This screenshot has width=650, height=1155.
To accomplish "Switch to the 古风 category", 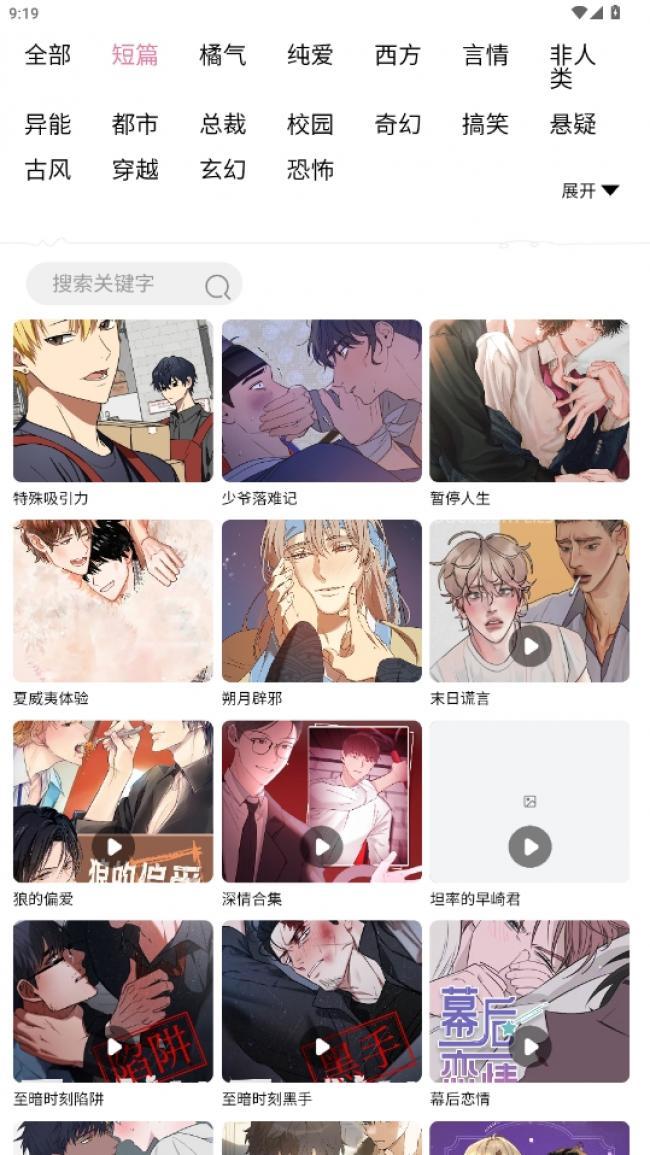I will tap(47, 169).
